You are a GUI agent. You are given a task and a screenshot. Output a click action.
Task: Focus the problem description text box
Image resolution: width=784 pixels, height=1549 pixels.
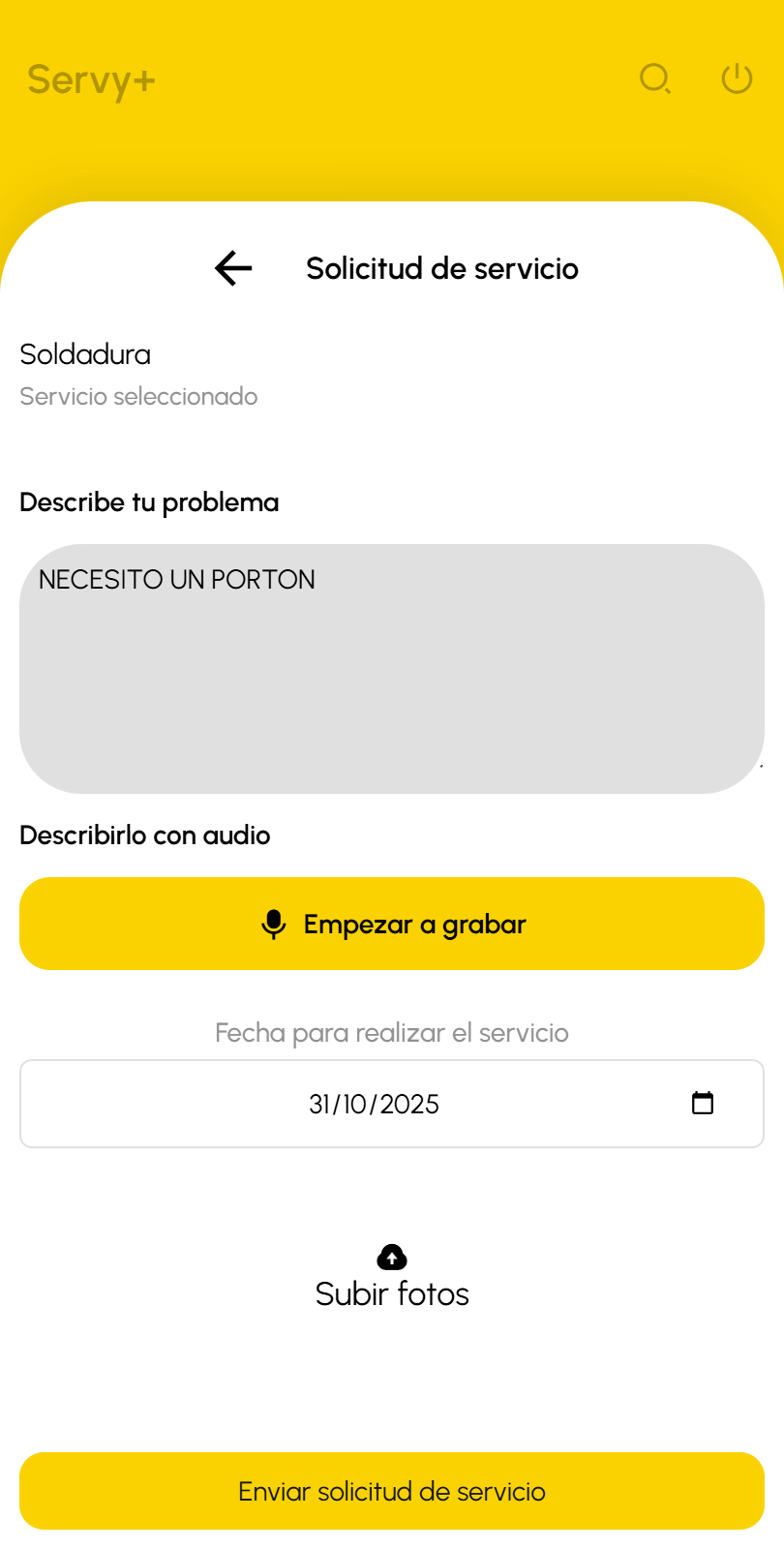point(391,668)
